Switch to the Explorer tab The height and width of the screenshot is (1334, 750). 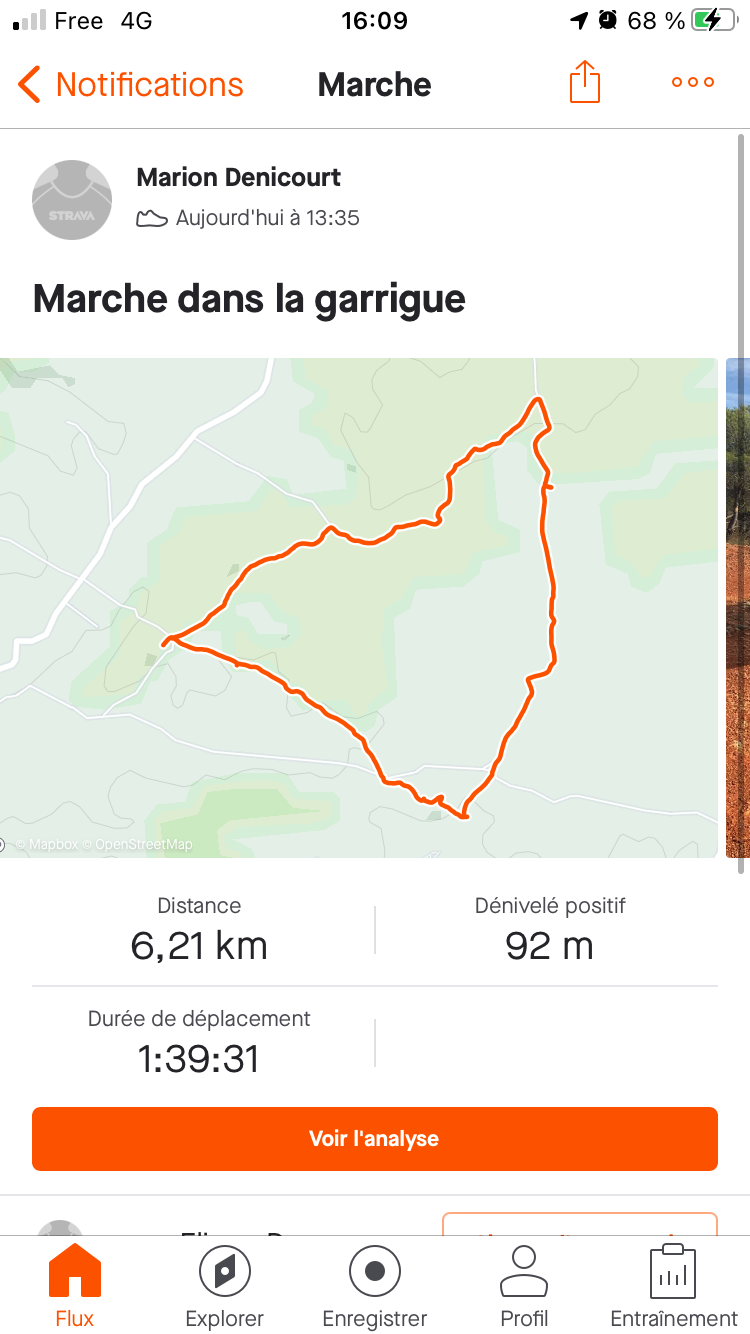225,1286
